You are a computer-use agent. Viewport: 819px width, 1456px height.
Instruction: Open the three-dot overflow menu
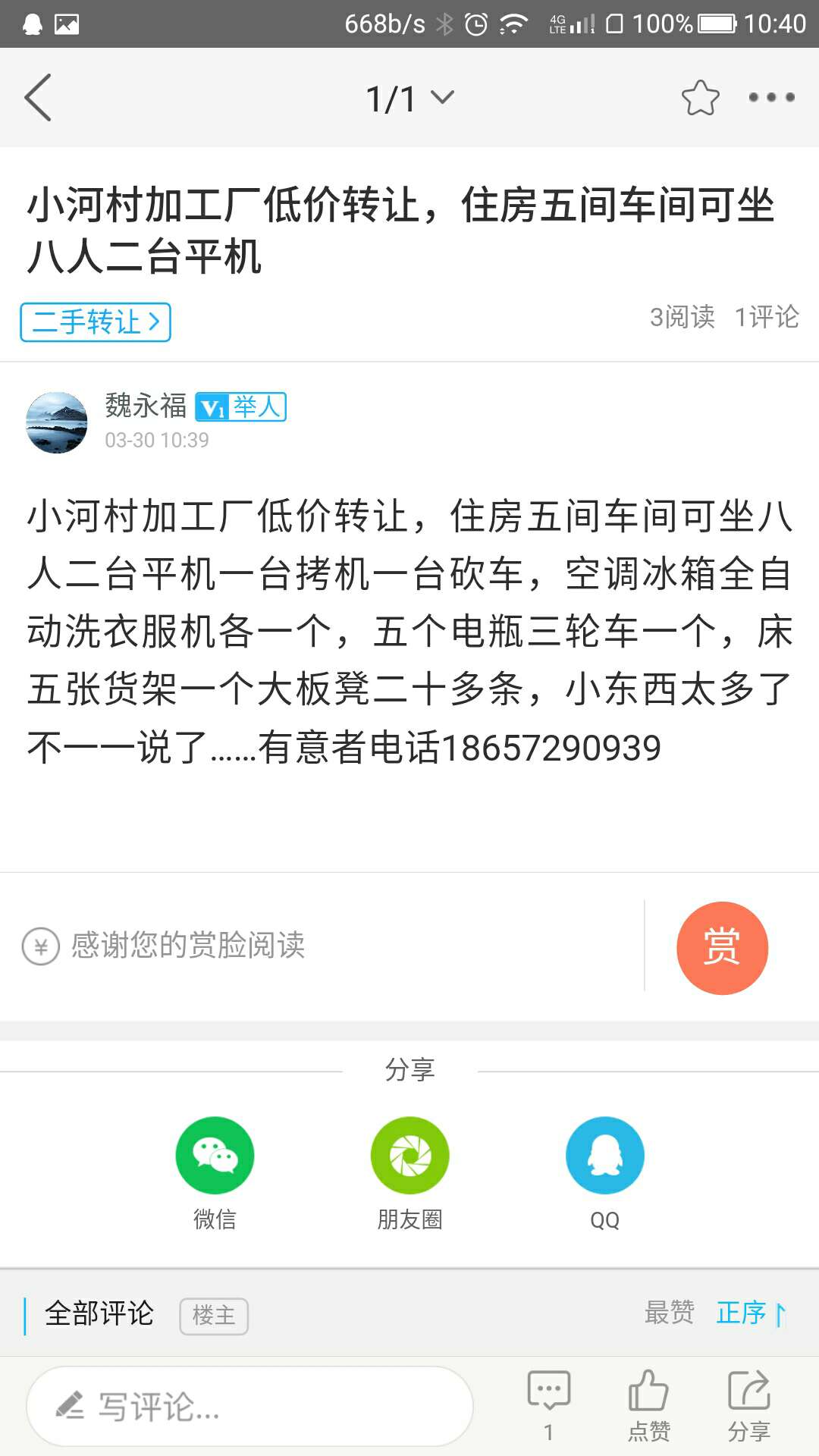coord(771,98)
